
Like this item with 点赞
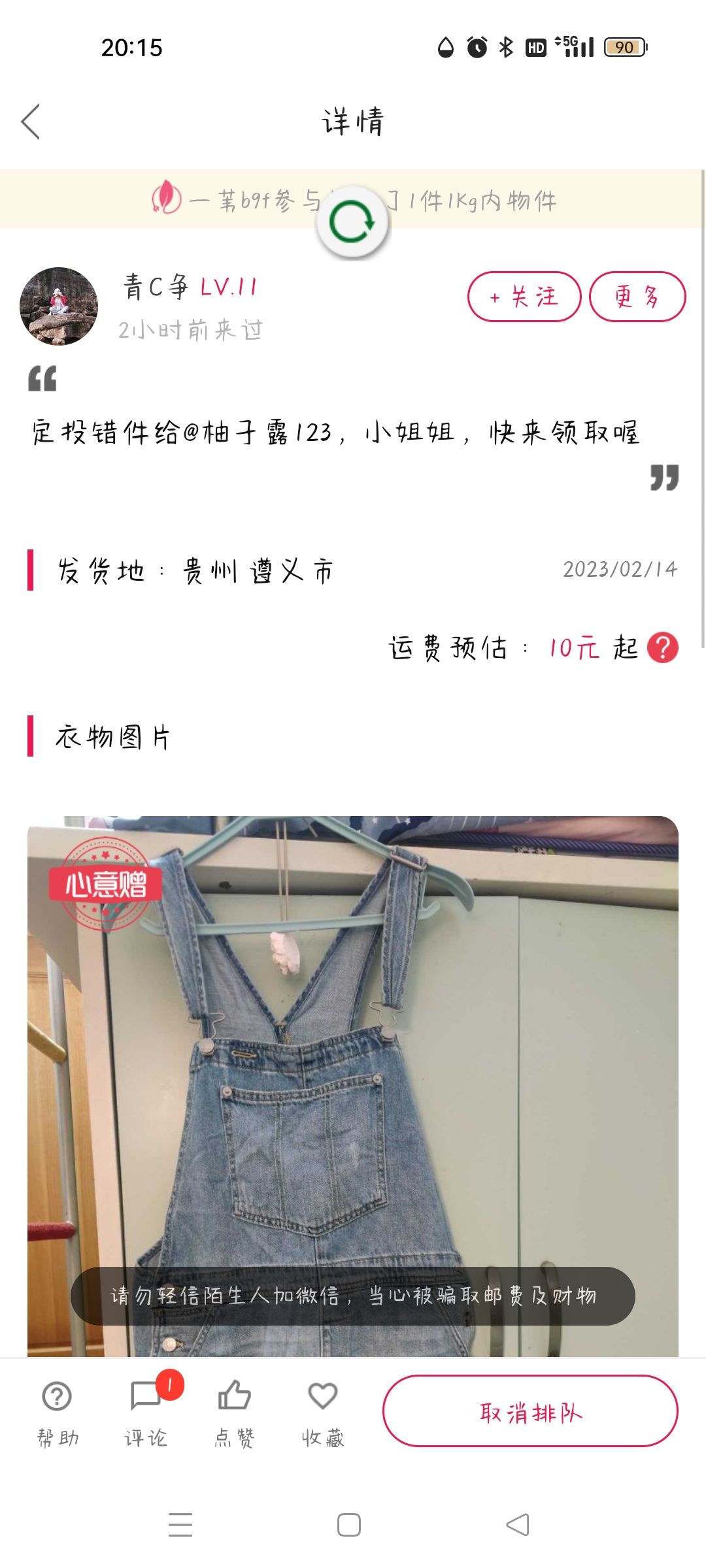tap(234, 1412)
